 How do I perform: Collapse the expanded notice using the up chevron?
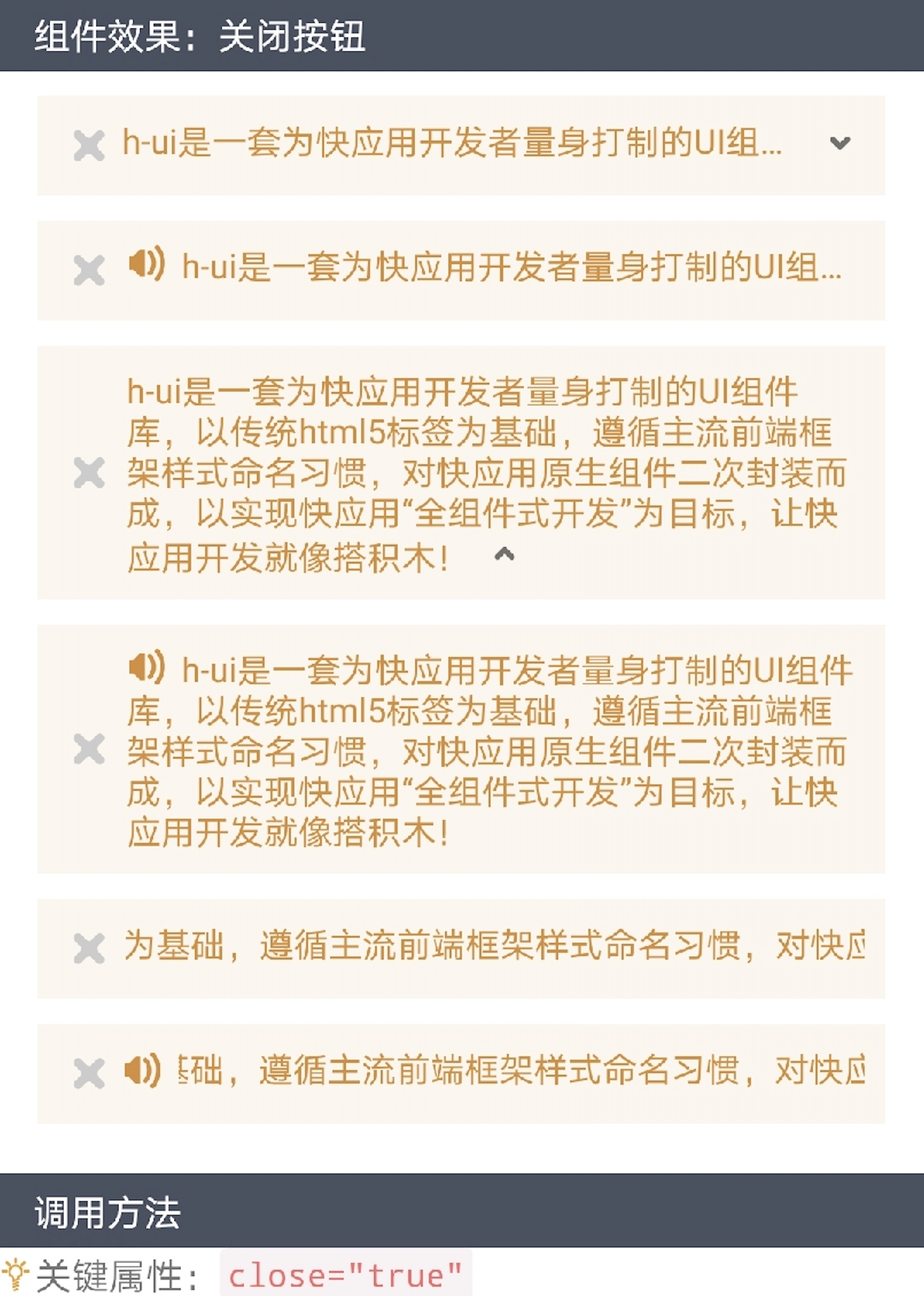click(x=504, y=554)
